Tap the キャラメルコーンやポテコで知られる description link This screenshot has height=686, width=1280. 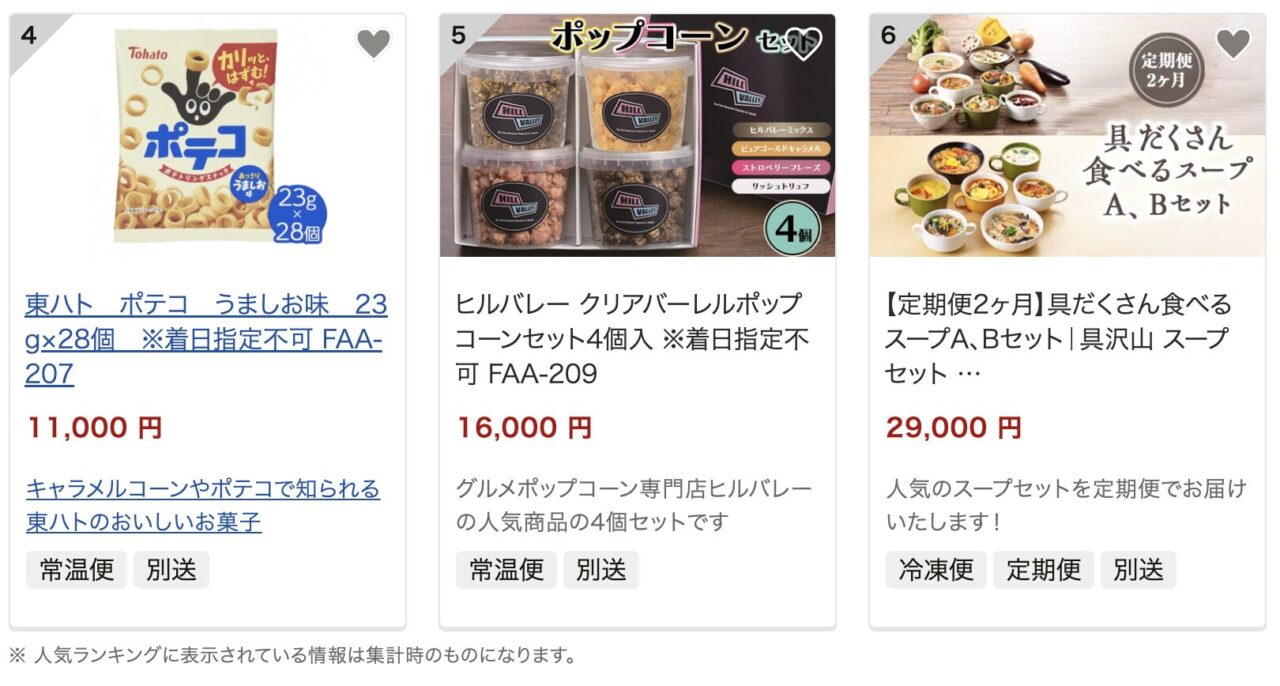pyautogui.click(x=203, y=505)
